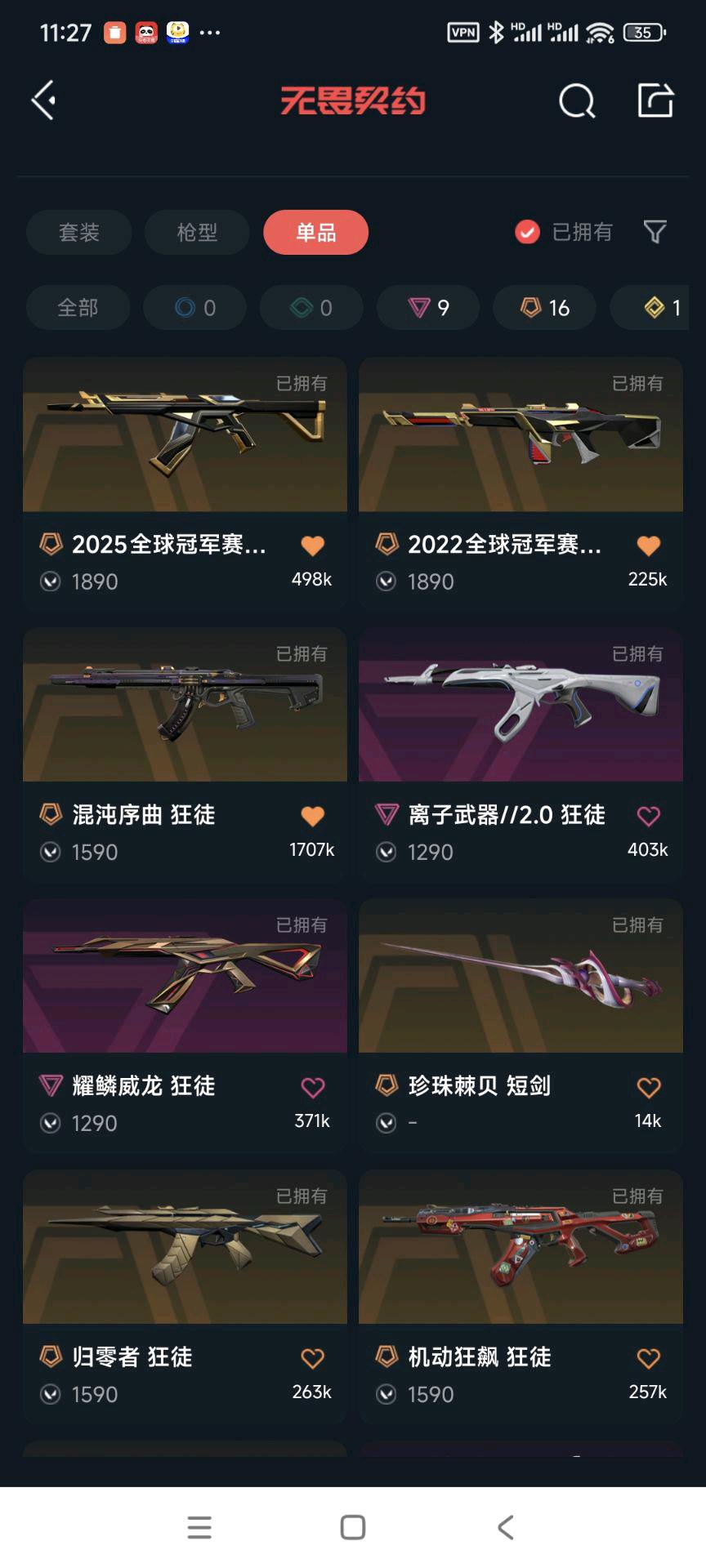Open the 2022全球冠军赛 skin card

coord(521,483)
